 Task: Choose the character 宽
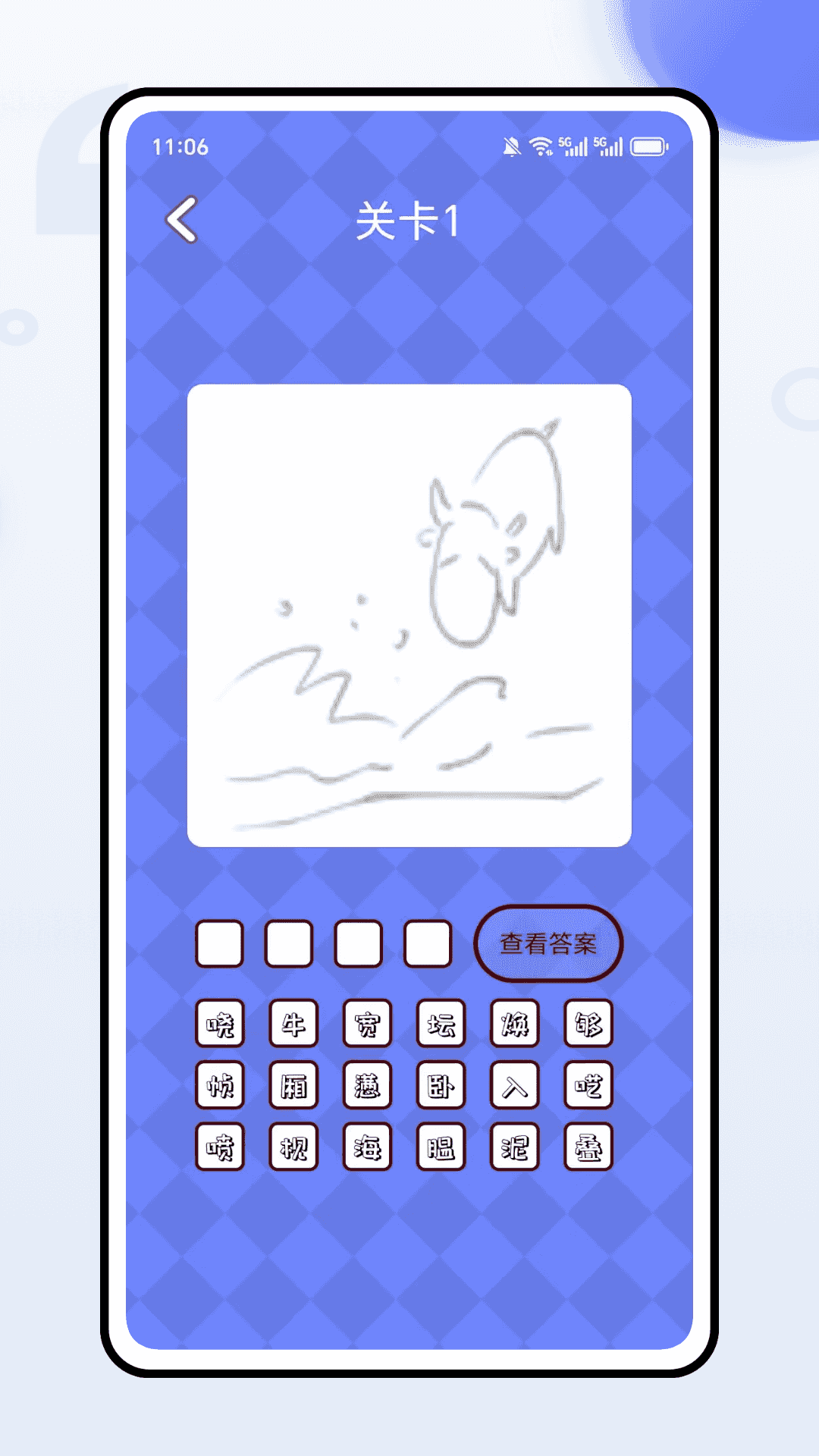pyautogui.click(x=367, y=1024)
